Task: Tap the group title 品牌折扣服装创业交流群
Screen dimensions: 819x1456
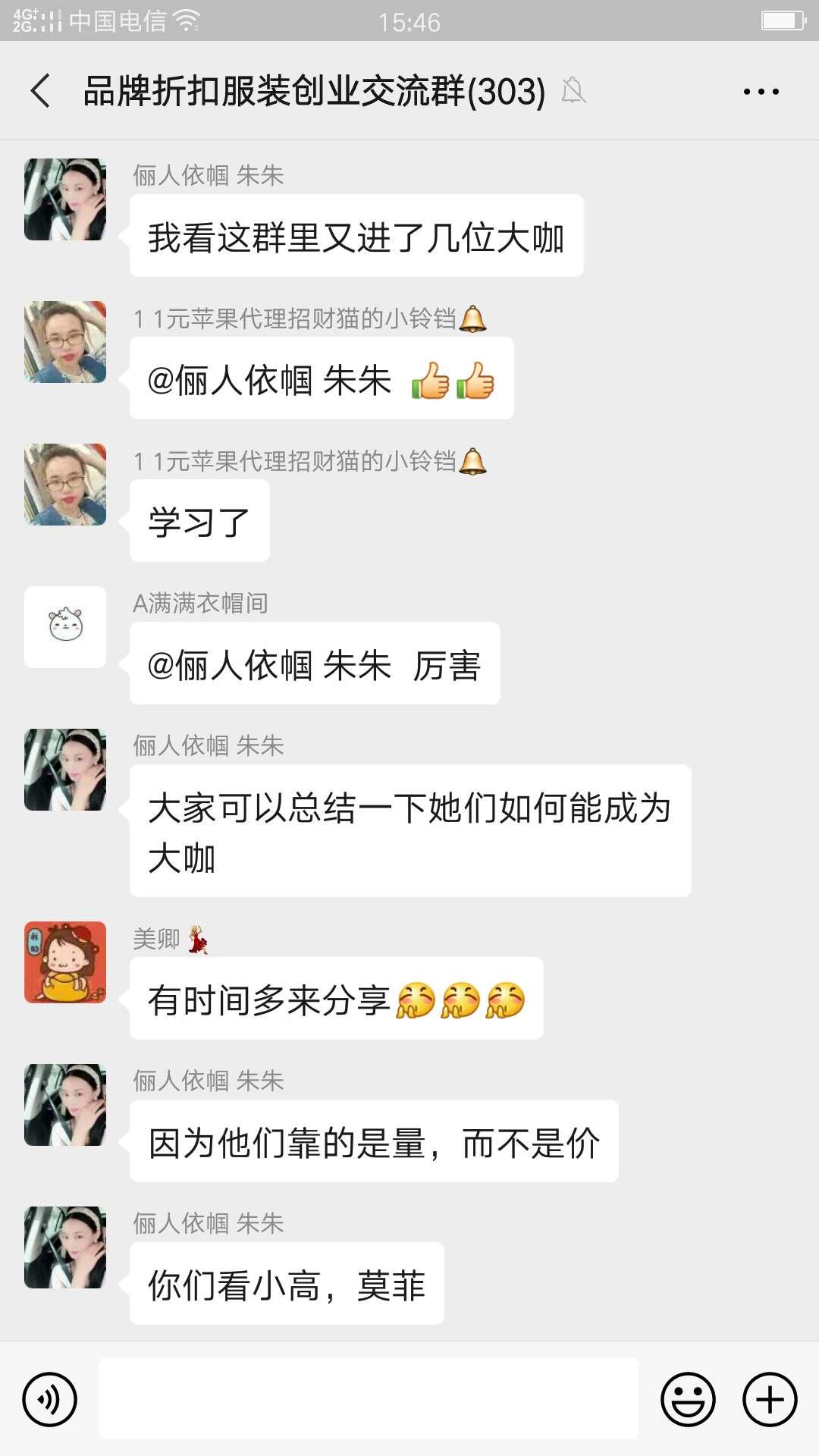Action: 312,91
